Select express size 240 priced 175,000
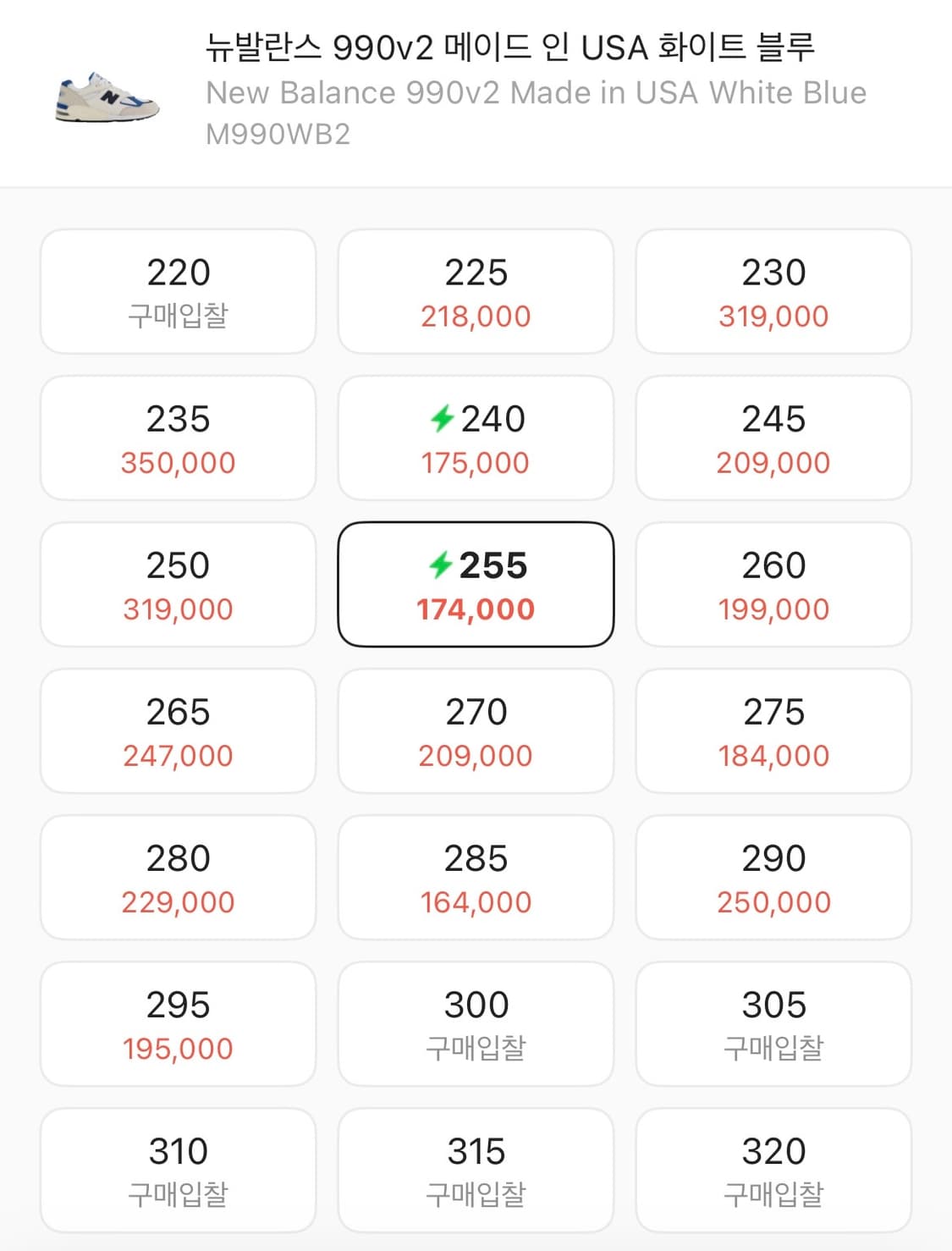 pyautogui.click(x=476, y=437)
